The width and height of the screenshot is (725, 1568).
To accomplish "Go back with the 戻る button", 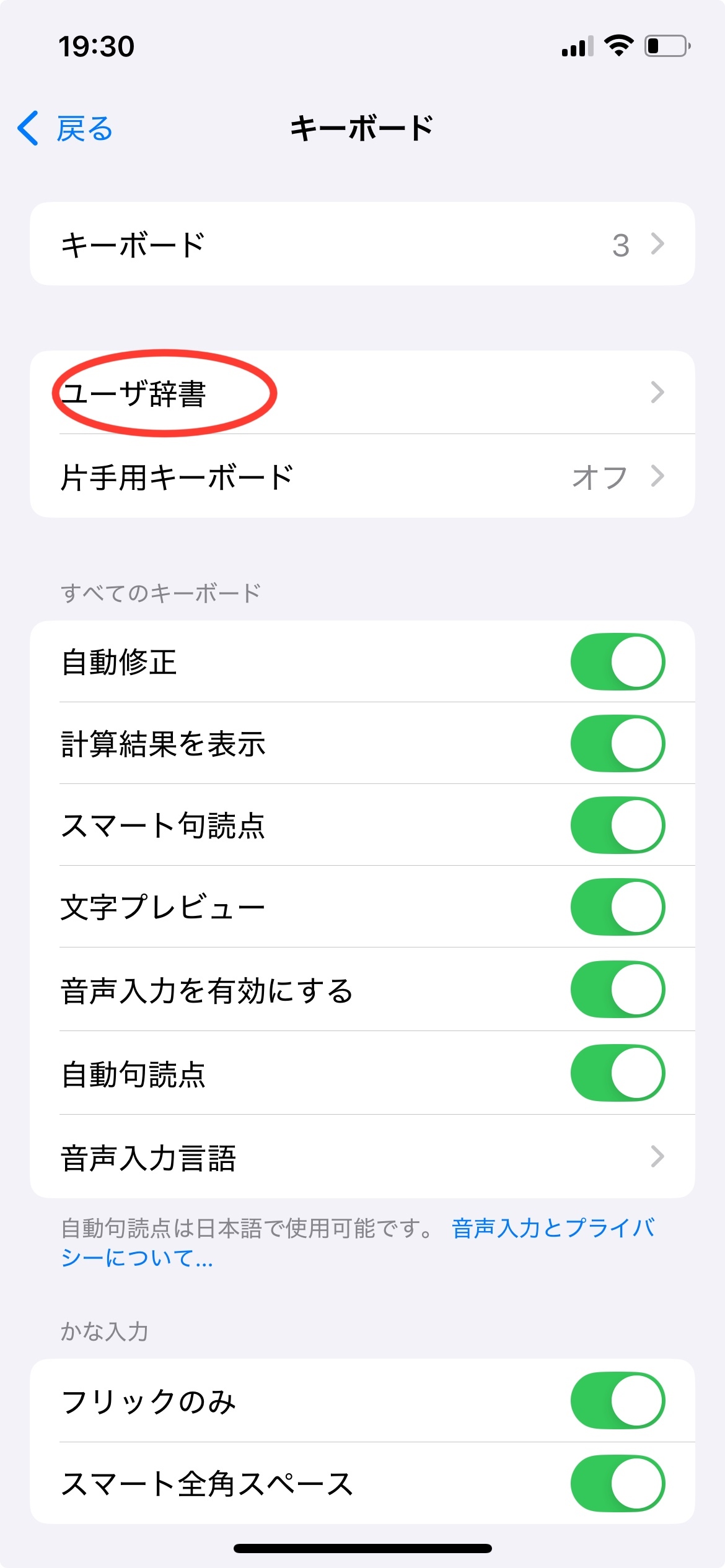I will 66,129.
